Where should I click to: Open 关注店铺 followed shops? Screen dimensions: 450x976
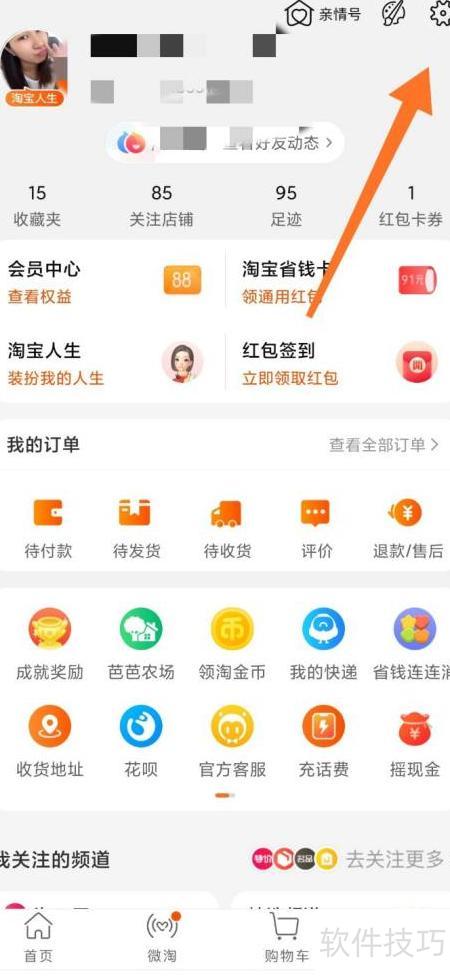pos(161,206)
